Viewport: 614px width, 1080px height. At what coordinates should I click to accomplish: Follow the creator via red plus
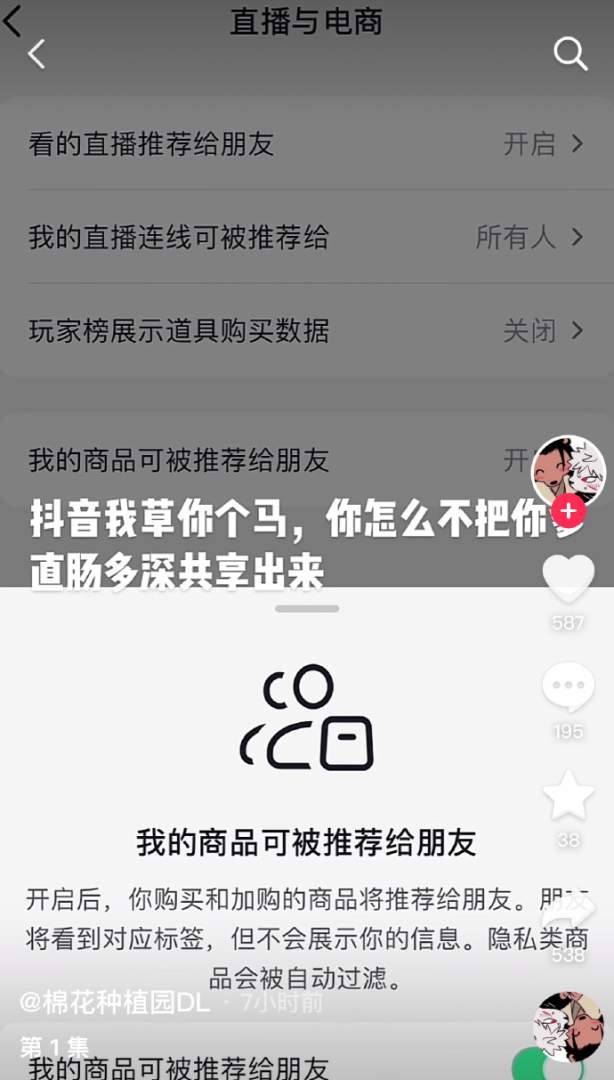(x=568, y=511)
